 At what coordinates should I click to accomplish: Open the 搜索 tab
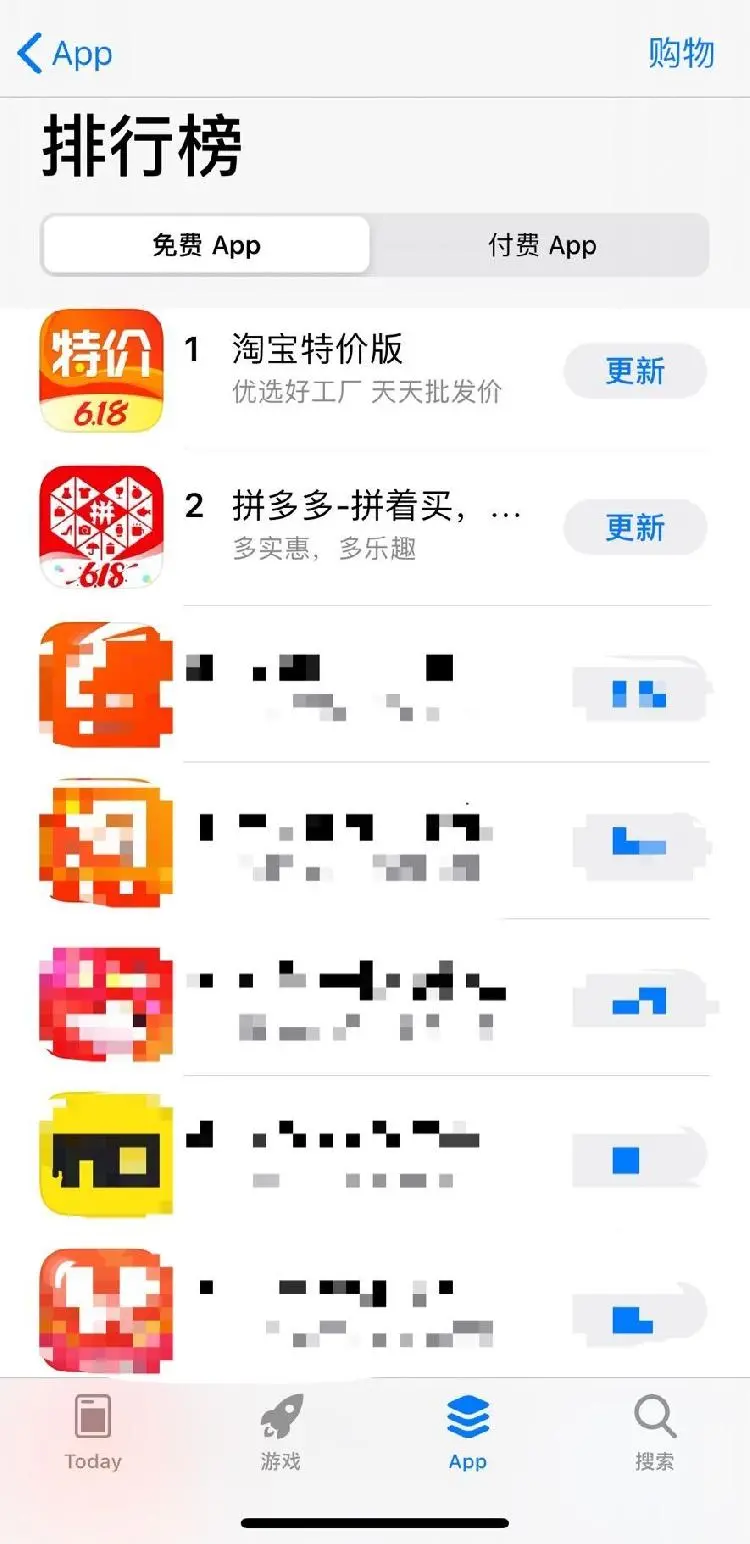click(654, 1433)
